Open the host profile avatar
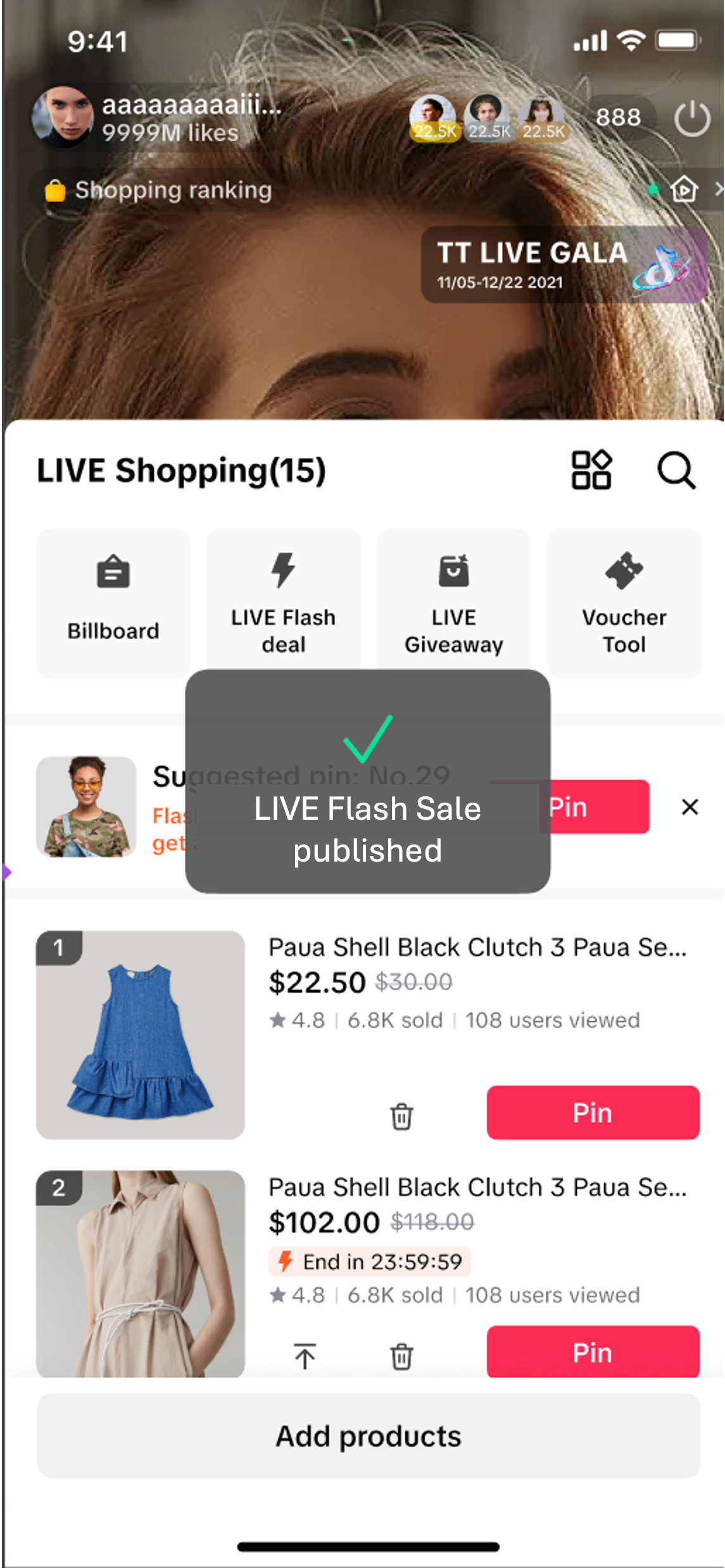Viewport: 725px width, 1568px height. coord(63,117)
